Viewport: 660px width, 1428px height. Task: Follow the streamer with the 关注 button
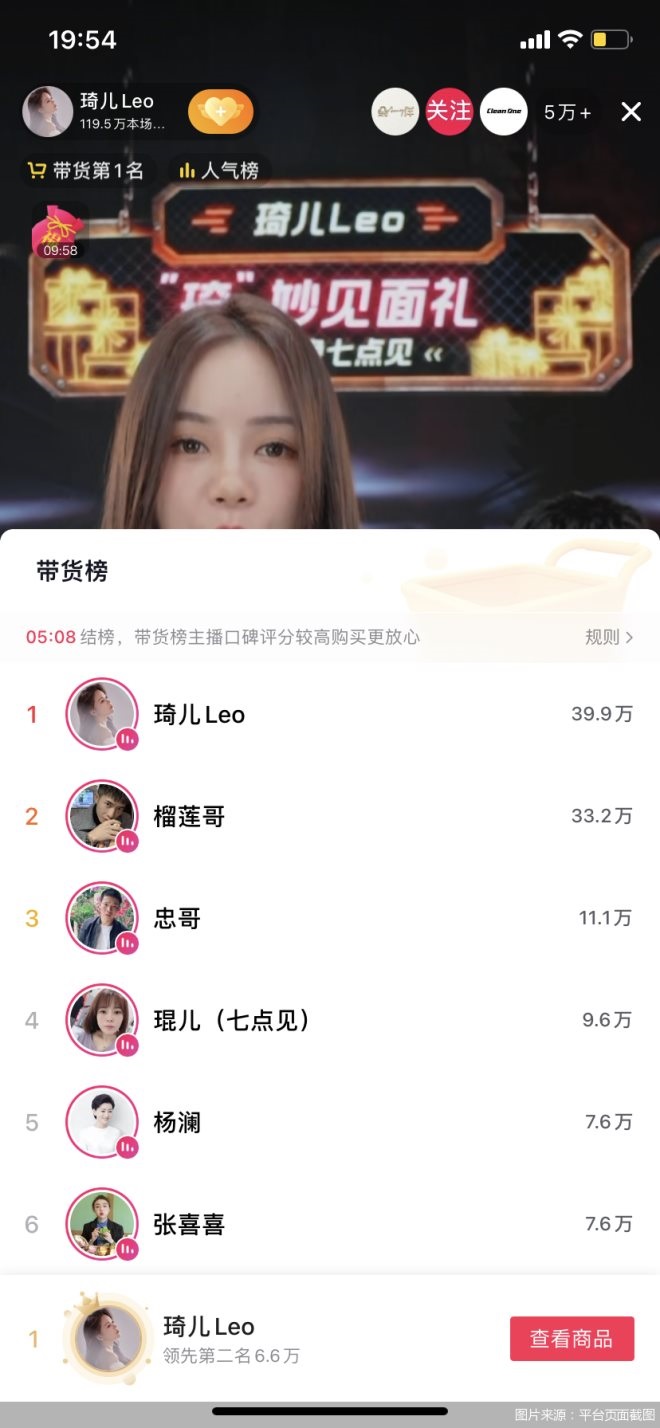[449, 112]
